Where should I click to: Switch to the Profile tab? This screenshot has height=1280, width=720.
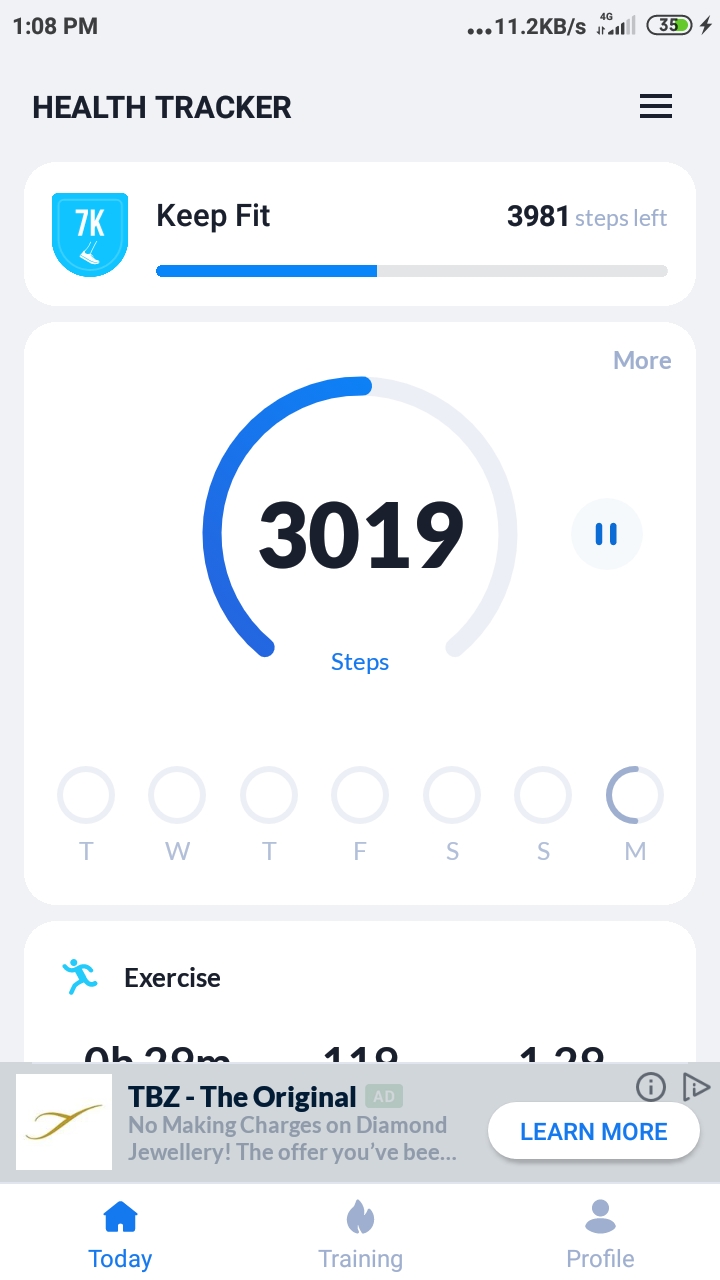[x=600, y=1236]
